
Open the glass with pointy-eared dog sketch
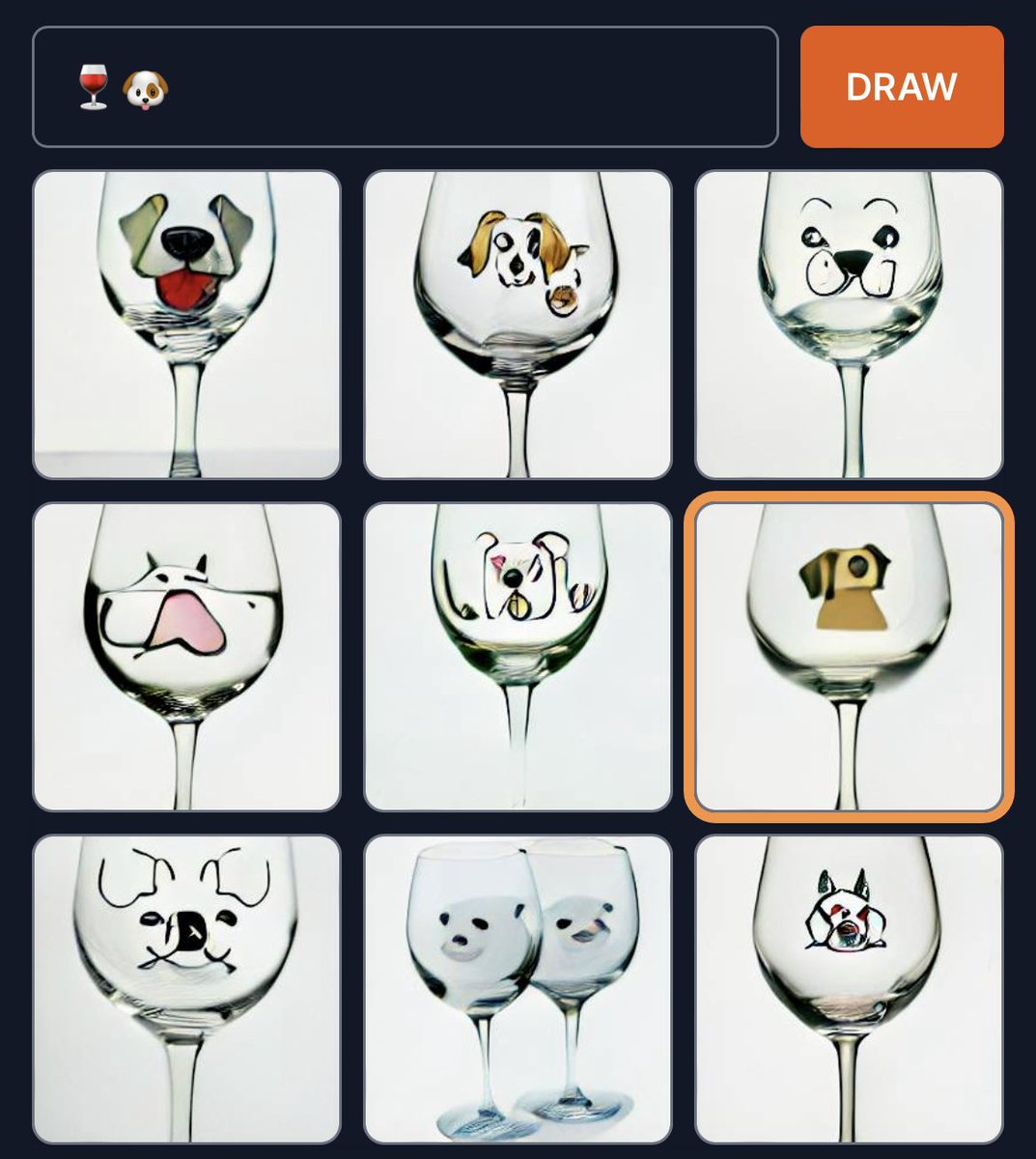pyautogui.click(x=849, y=988)
